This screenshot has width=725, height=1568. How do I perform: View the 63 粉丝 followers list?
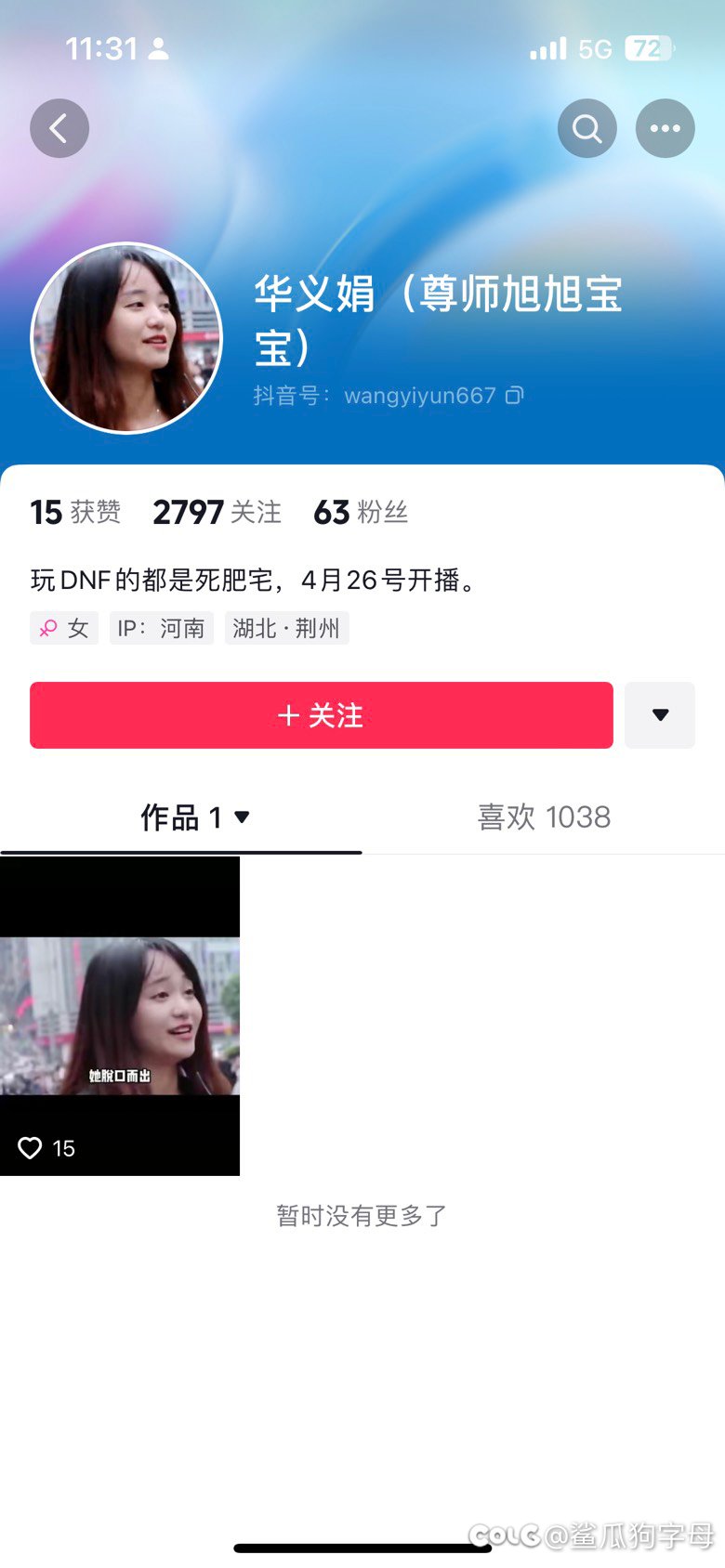pos(361,512)
